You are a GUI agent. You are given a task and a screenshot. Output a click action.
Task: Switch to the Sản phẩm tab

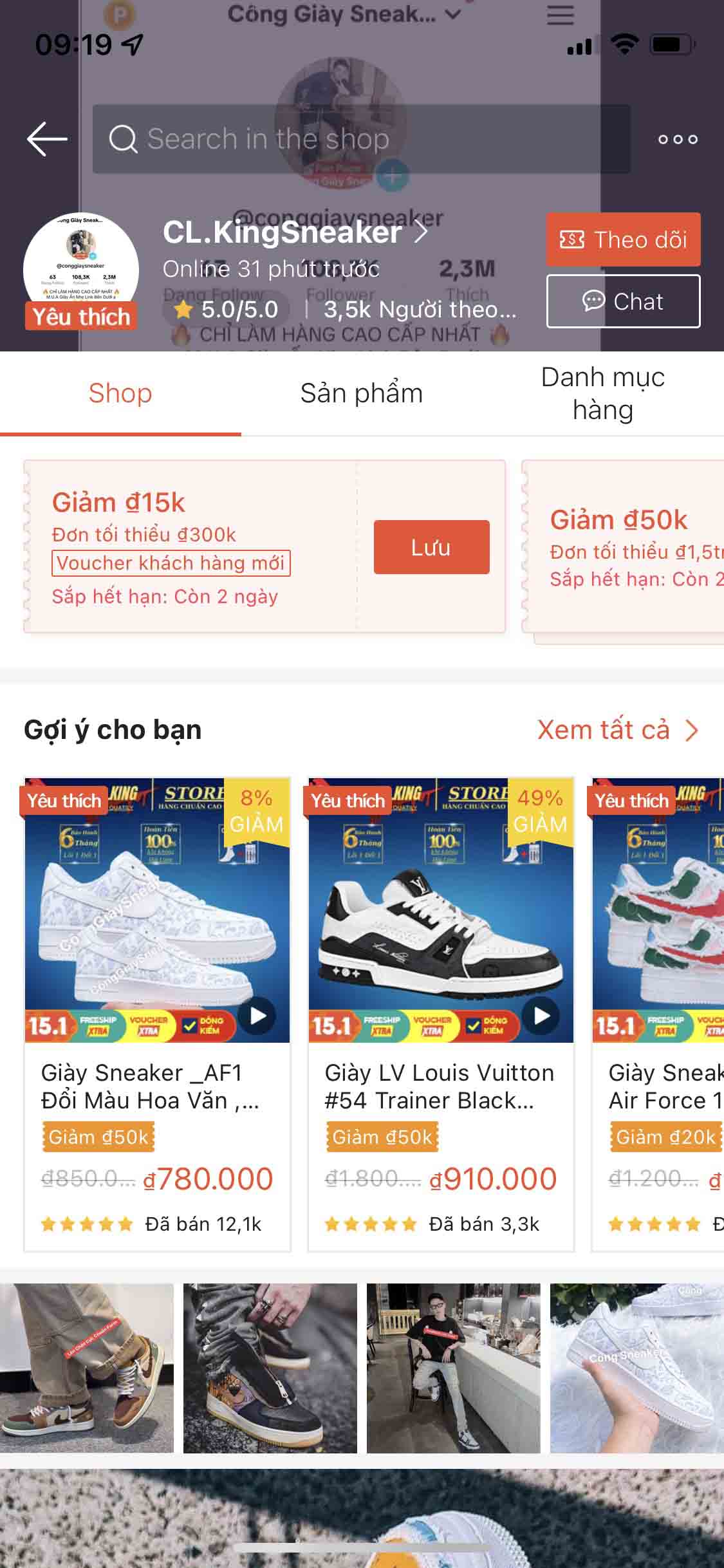point(361,393)
